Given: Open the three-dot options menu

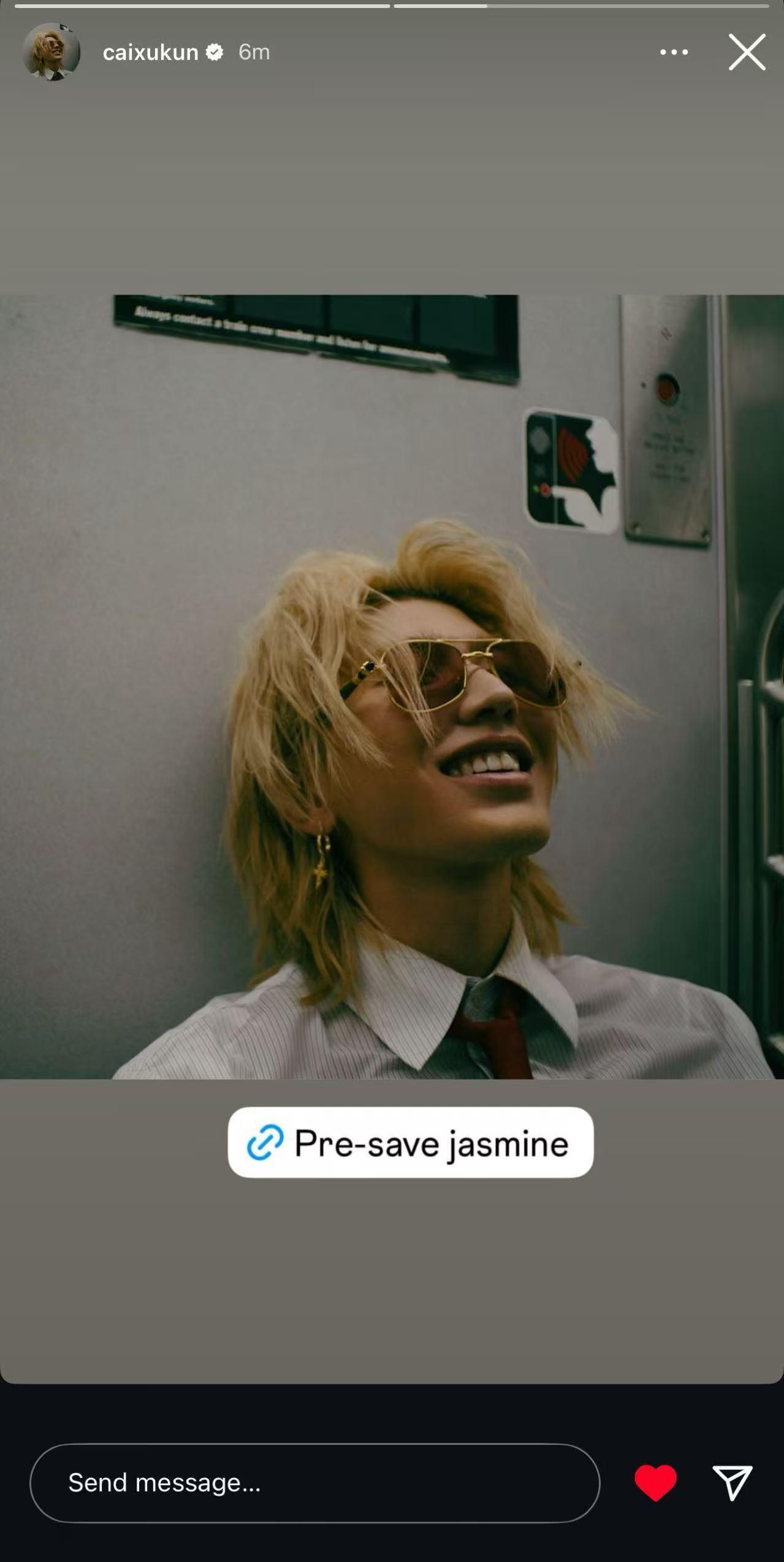Looking at the screenshot, I should 674,52.
